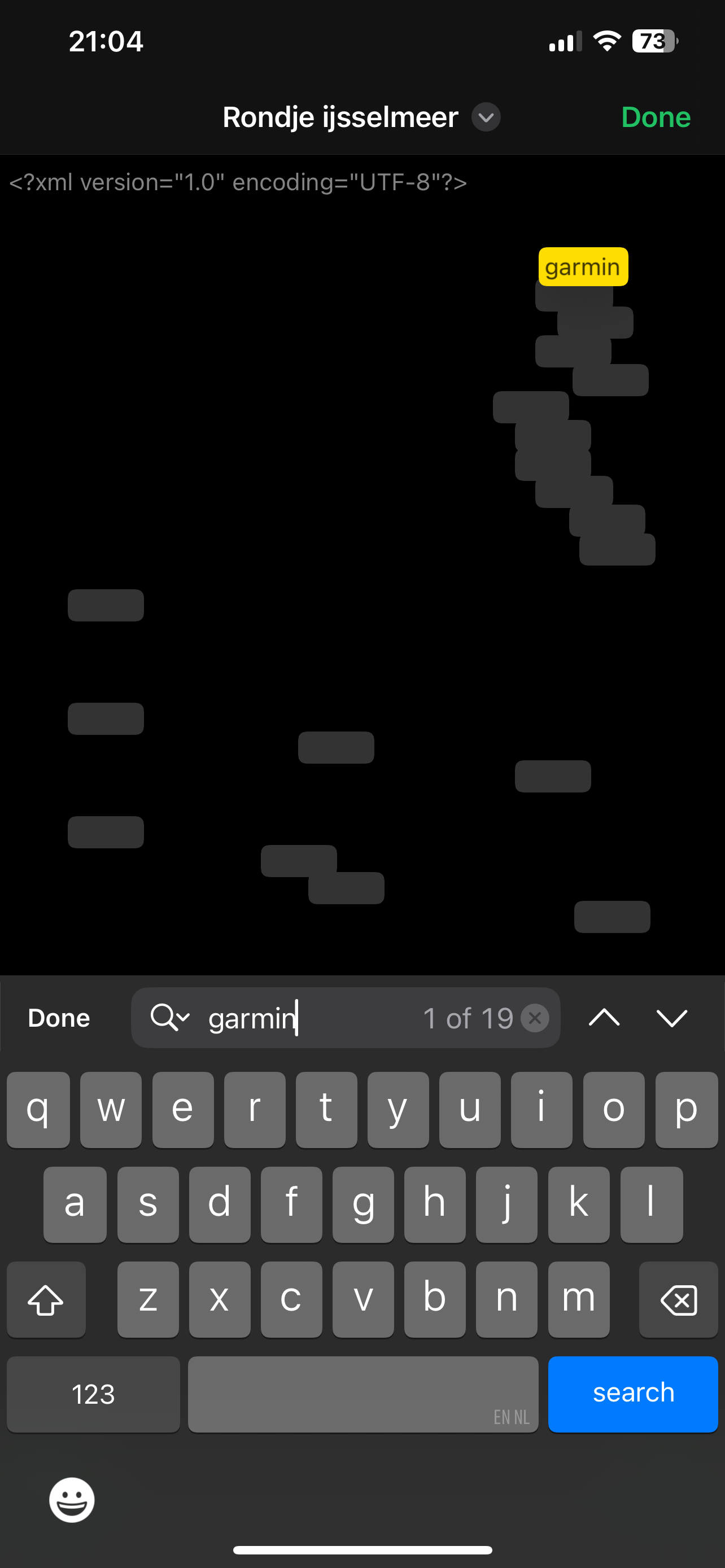Focus the garmin find field
725x1568 pixels.
(x=311, y=1018)
